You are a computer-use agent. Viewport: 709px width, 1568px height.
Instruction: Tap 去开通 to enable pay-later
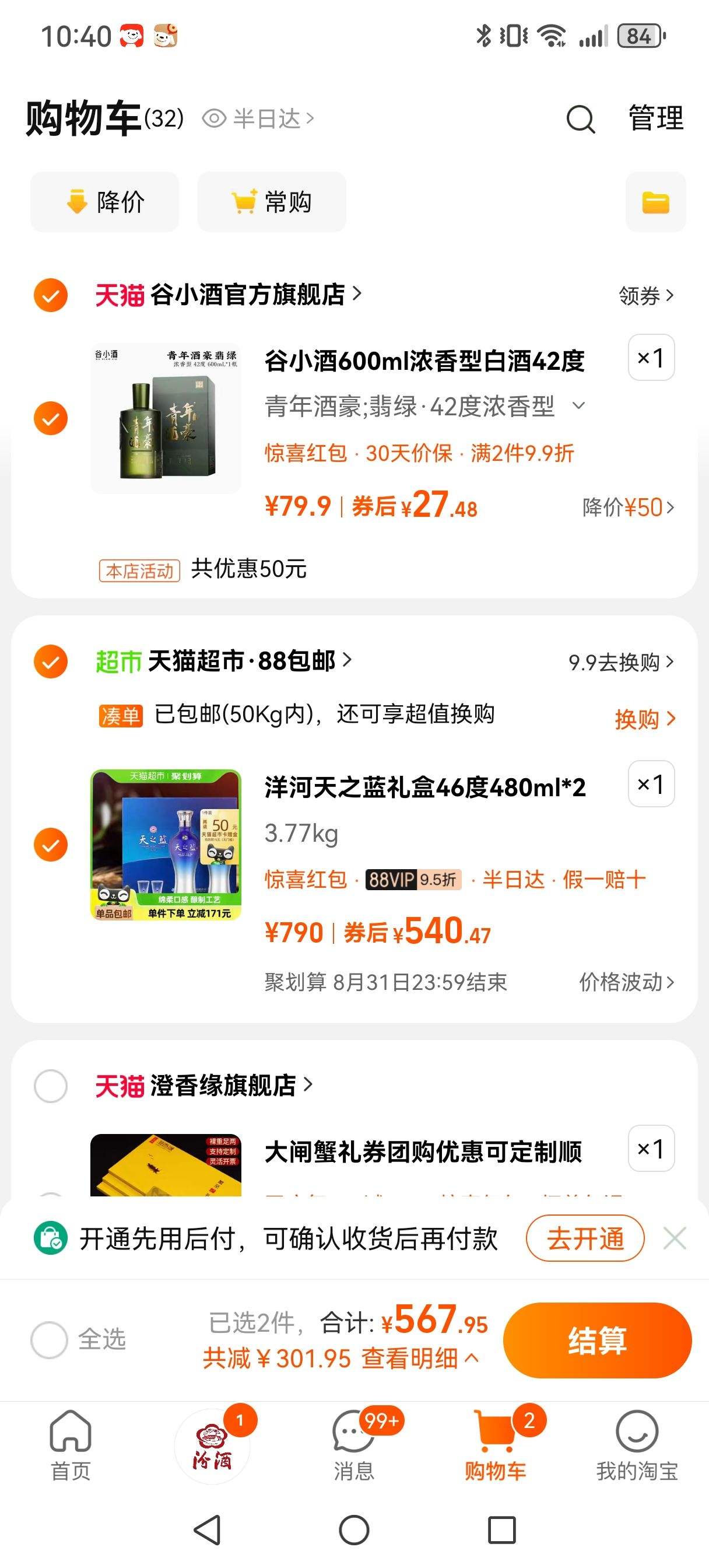tap(582, 1240)
